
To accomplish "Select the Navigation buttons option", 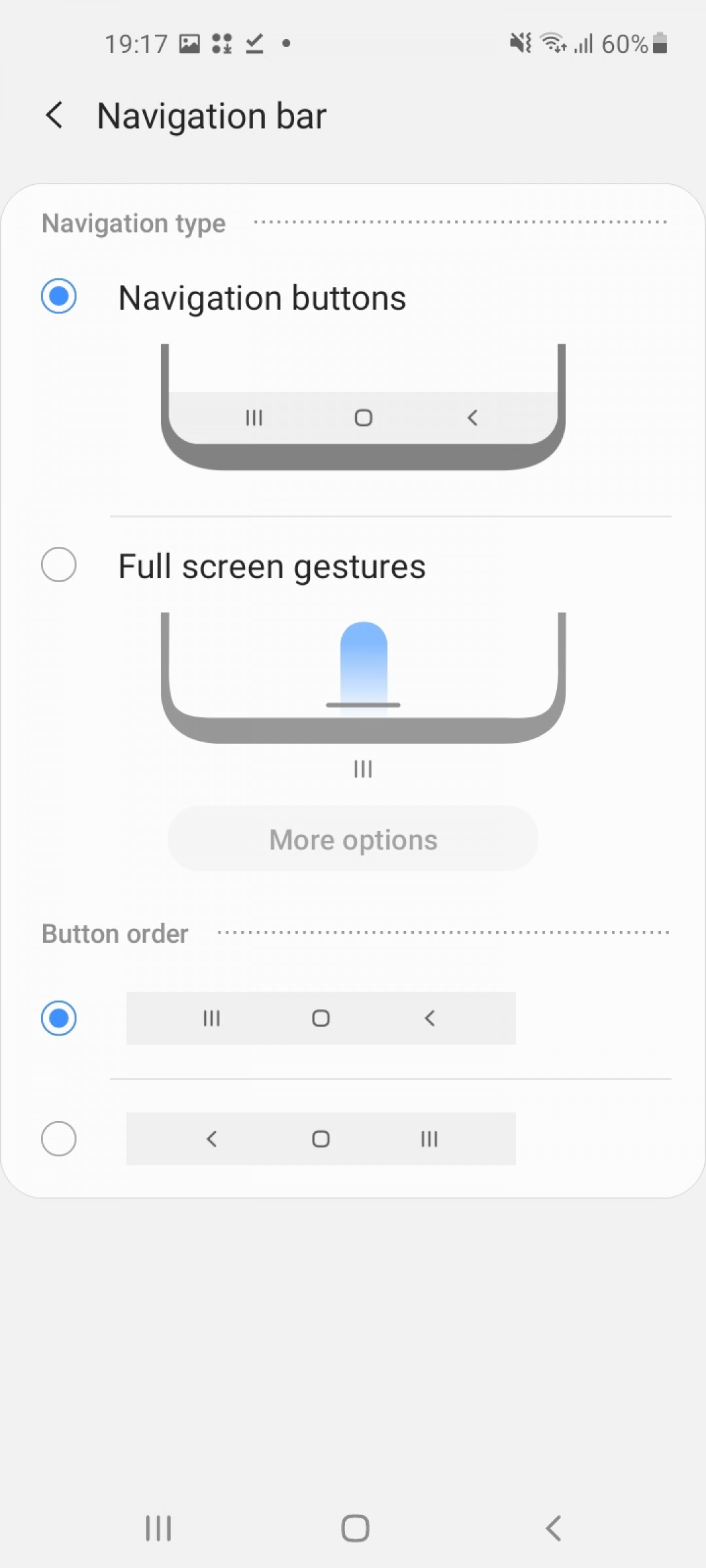I will [59, 296].
